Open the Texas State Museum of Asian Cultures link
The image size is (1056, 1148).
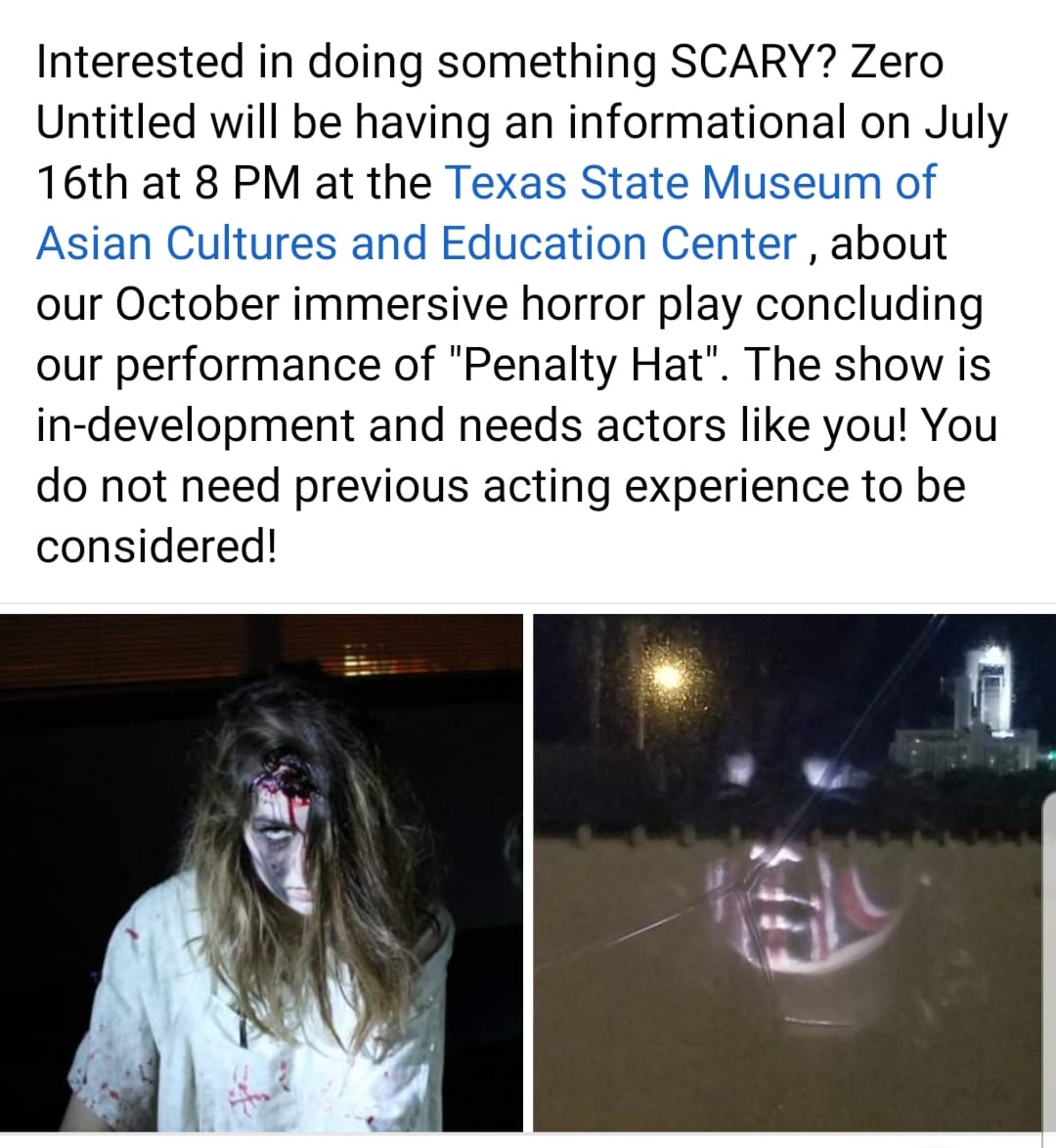click(689, 184)
